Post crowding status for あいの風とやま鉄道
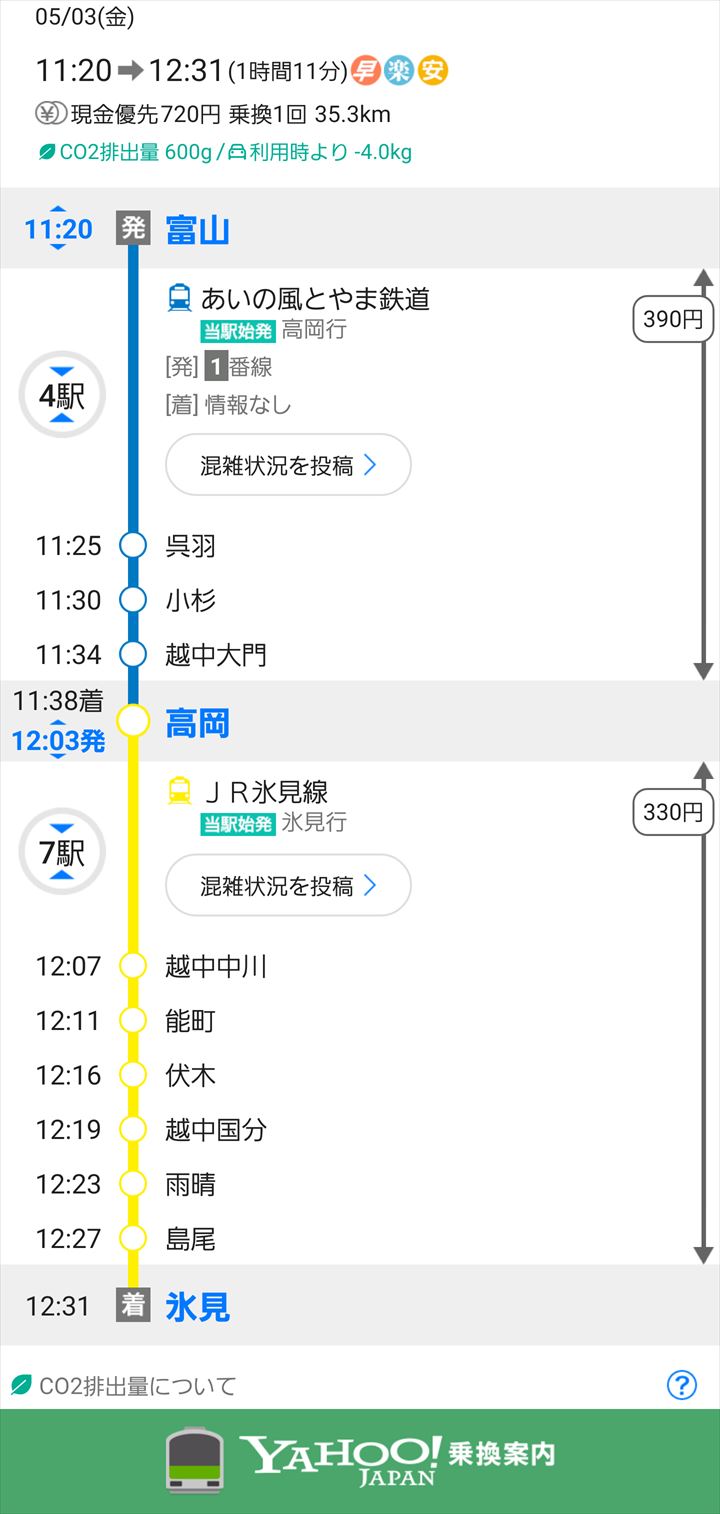This screenshot has height=1514, width=720. tap(288, 465)
